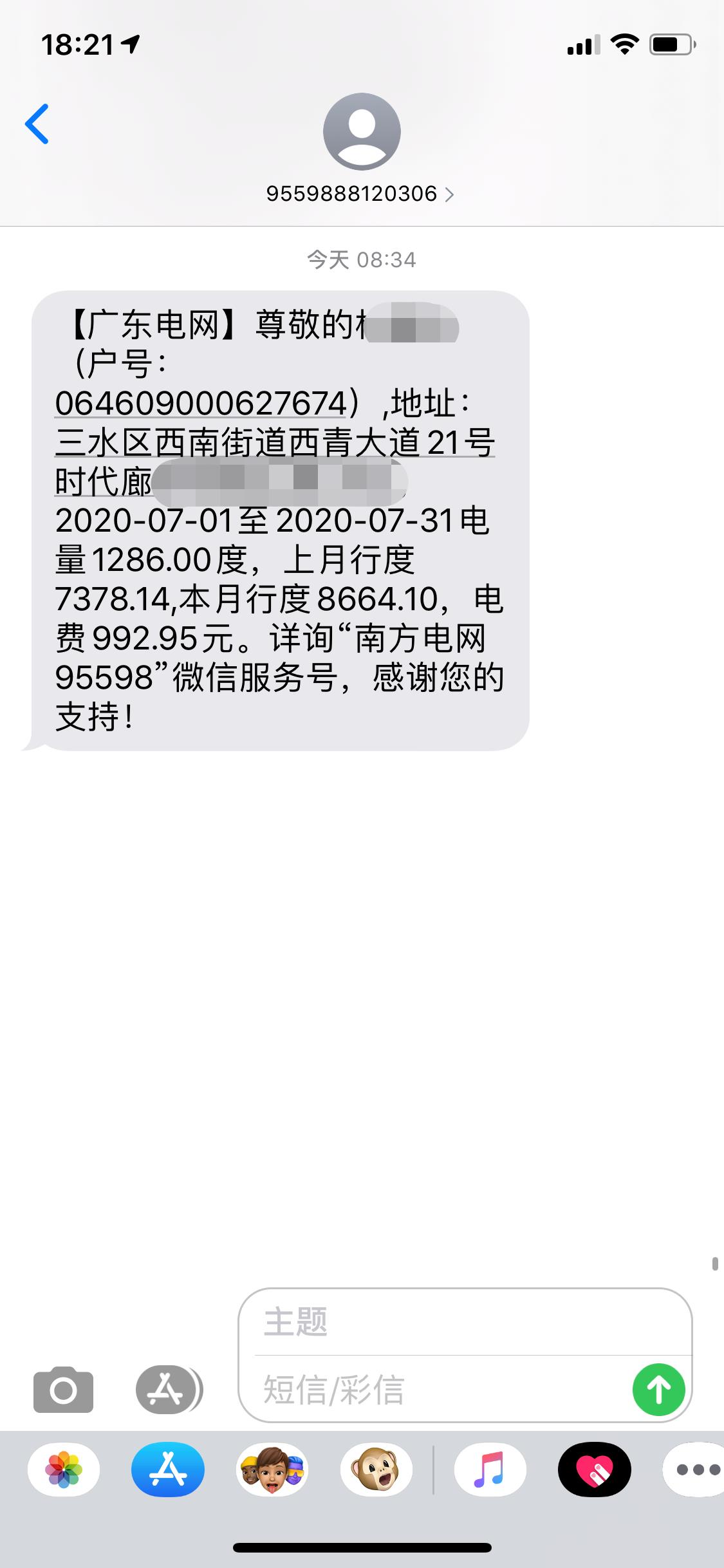The height and width of the screenshot is (1568, 724).
Task: Open Memoji stickers in the app strip
Action: tap(272, 1470)
